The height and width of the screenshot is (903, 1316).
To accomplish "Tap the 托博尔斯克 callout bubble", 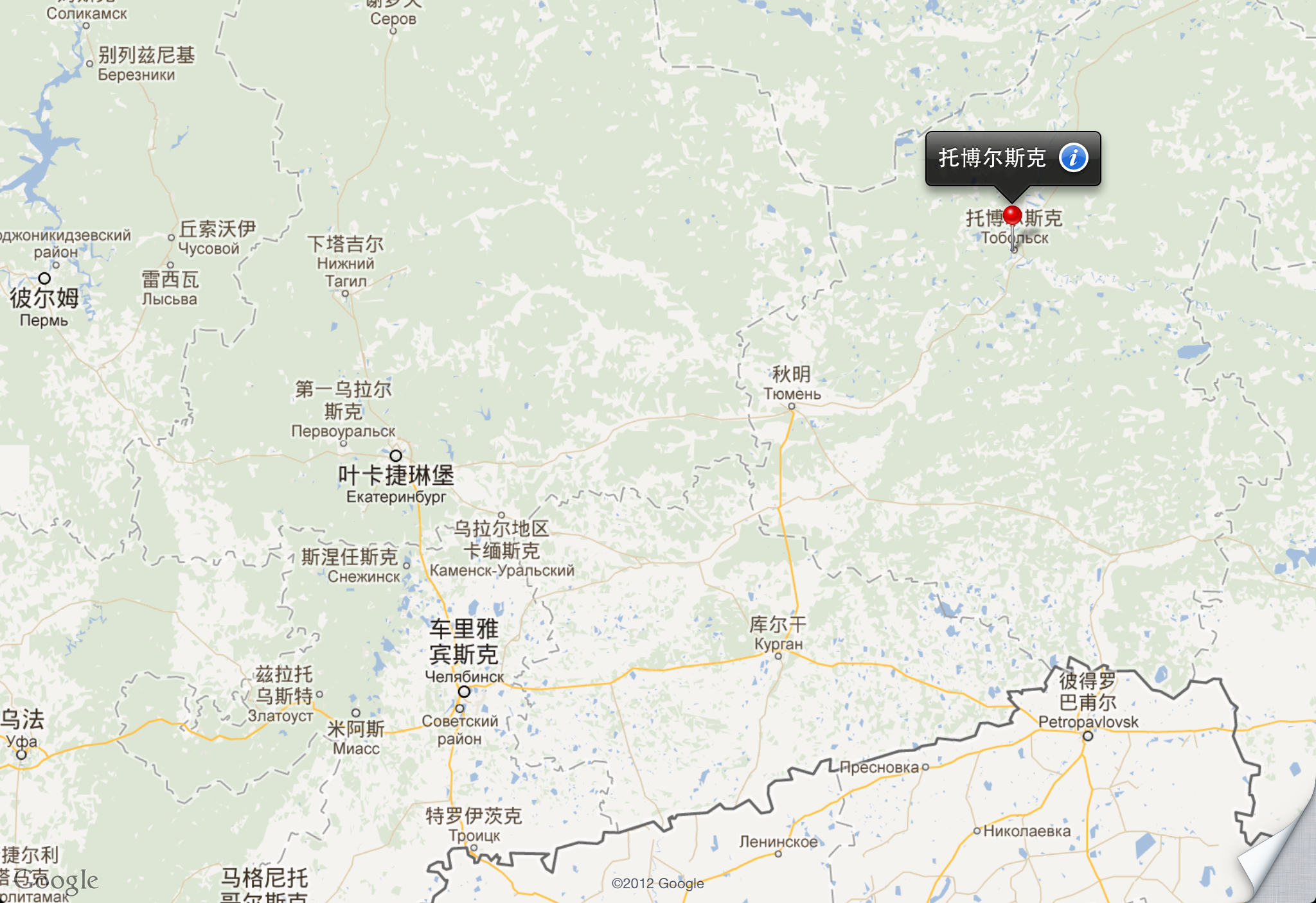I will coord(992,158).
